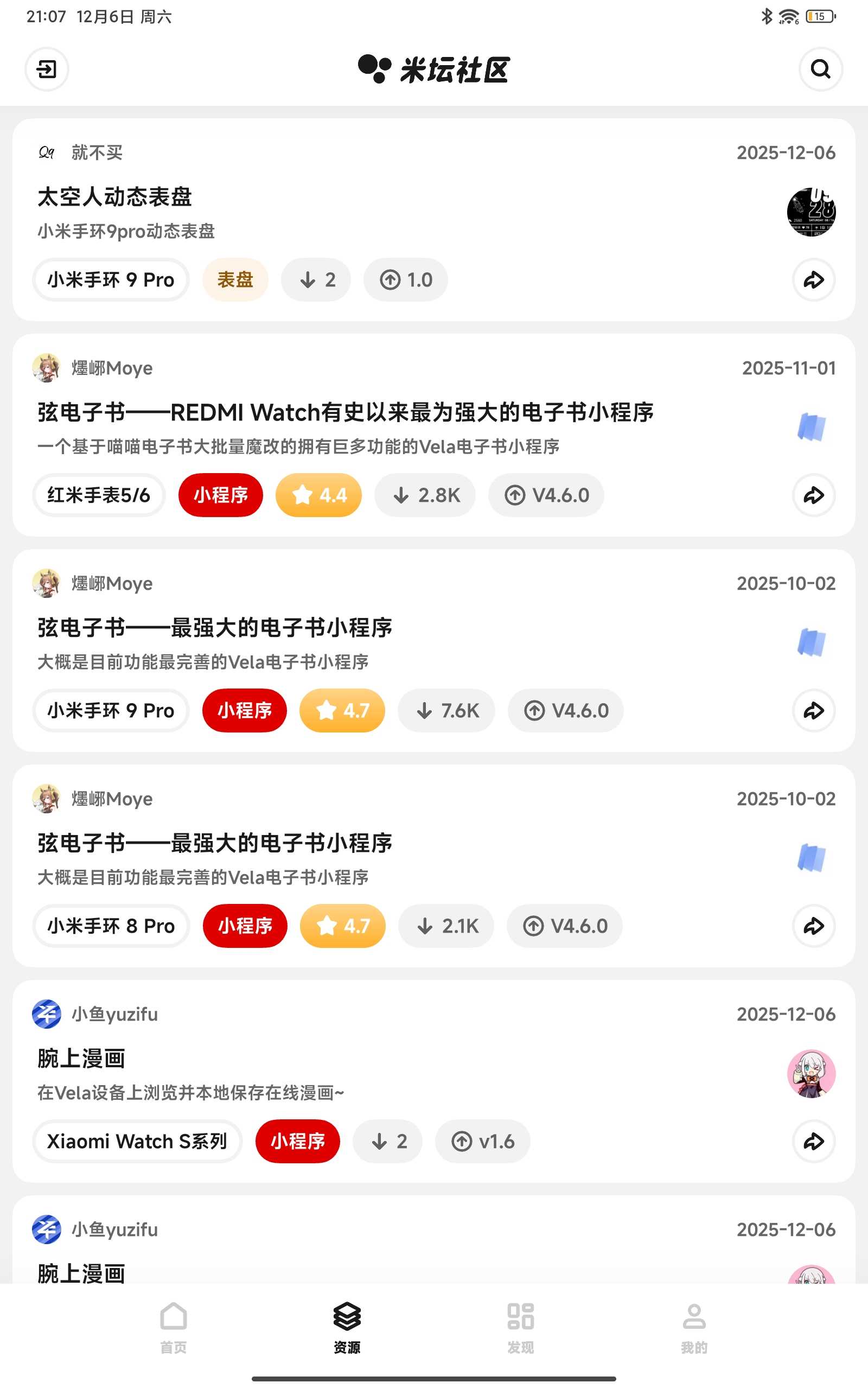Tap the 表盘 category chip
This screenshot has height=1389, width=868.
[x=235, y=280]
